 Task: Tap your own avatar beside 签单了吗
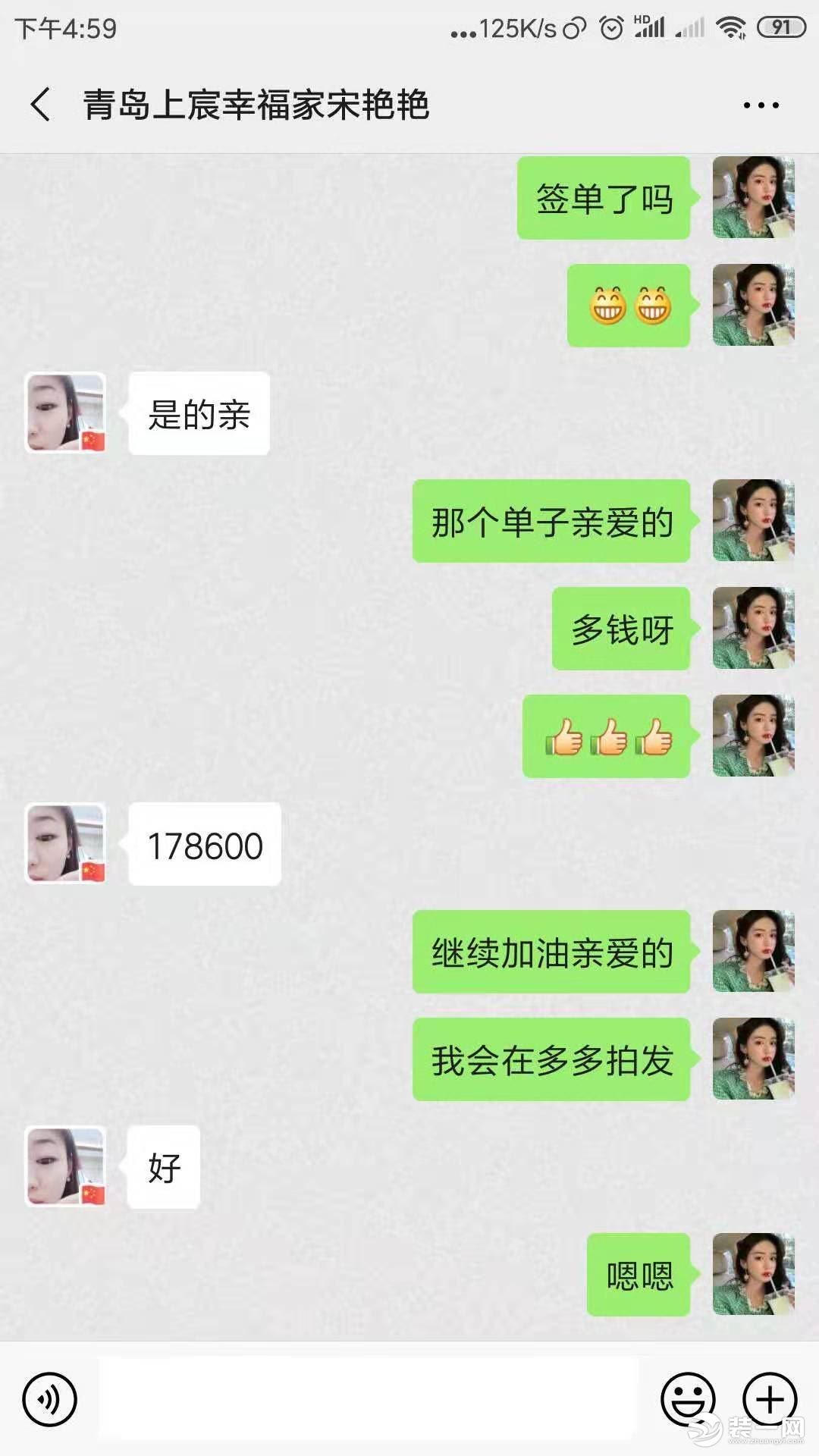pyautogui.click(x=753, y=198)
